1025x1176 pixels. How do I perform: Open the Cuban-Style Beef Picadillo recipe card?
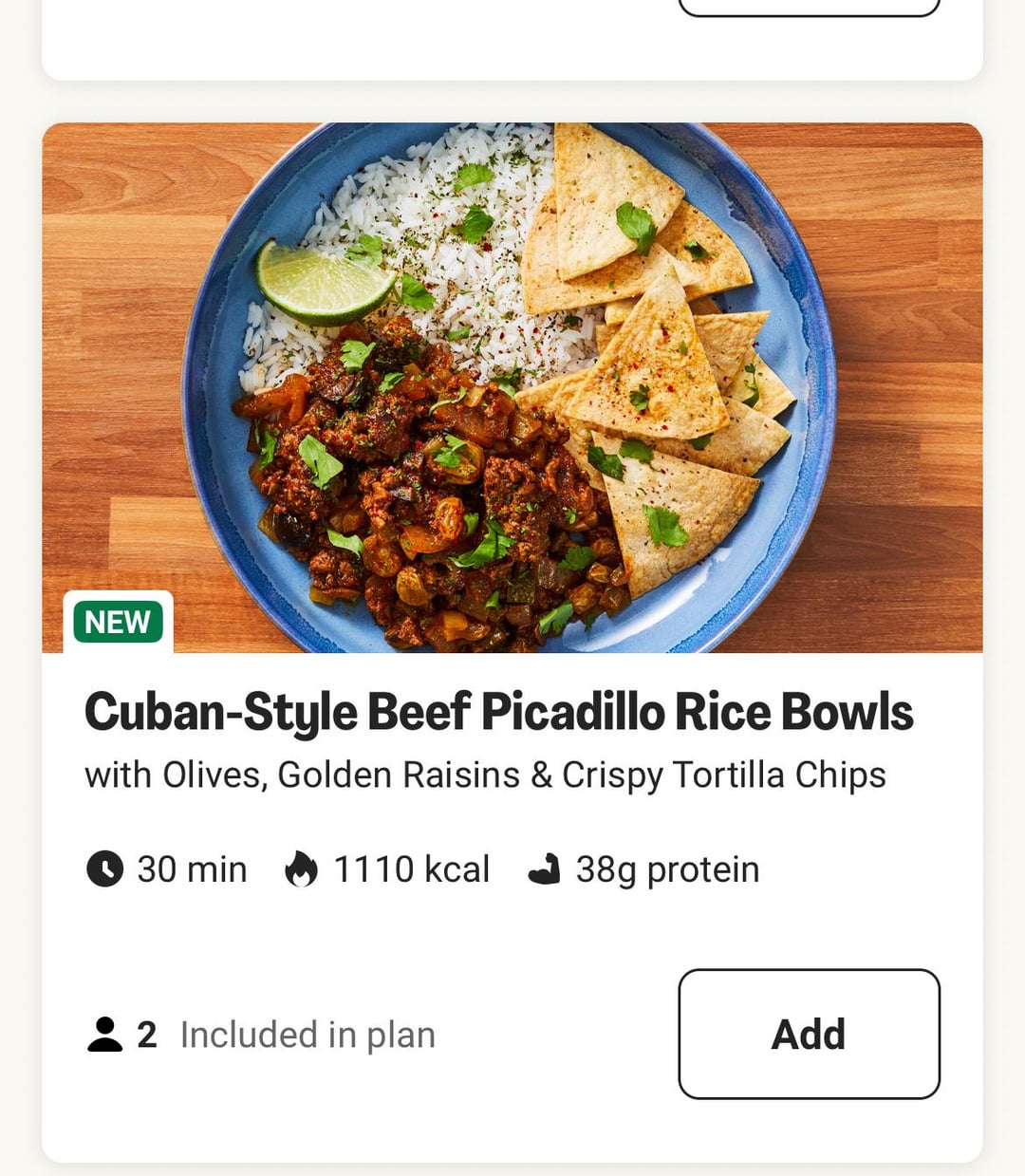click(x=498, y=712)
